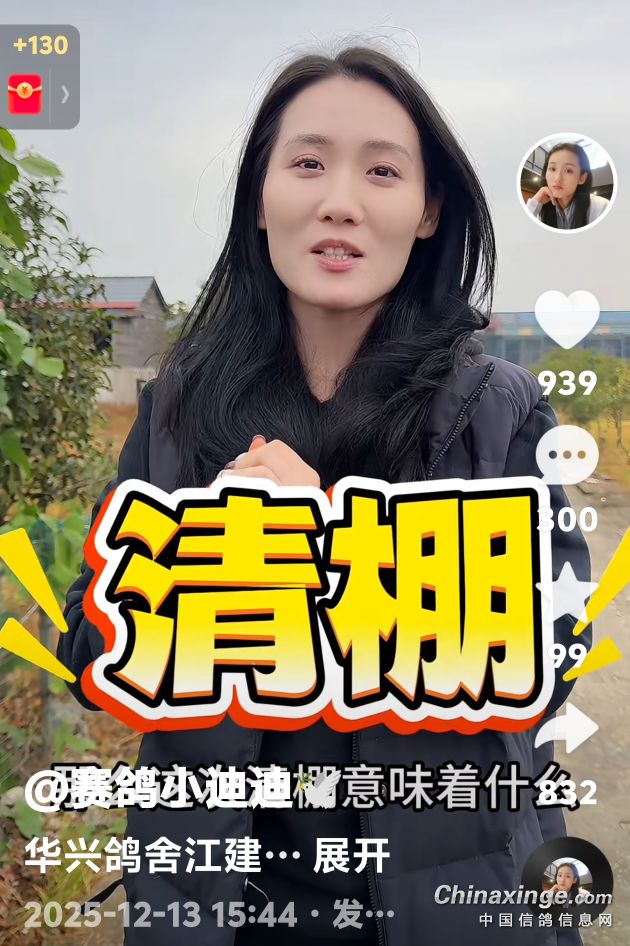
Task: Add video to favorites with star icon
Action: point(567,591)
